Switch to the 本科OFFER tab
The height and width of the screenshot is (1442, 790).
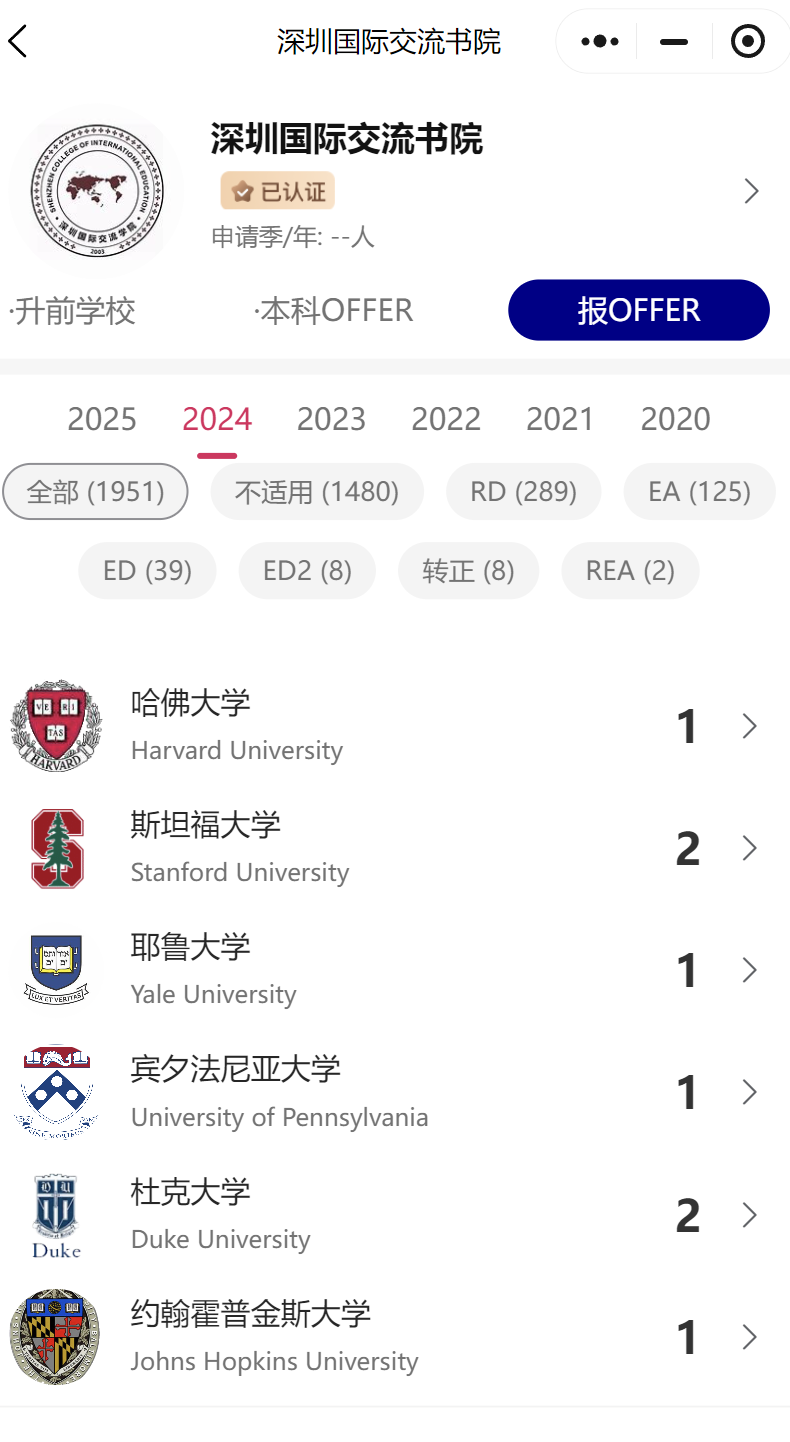coord(333,311)
